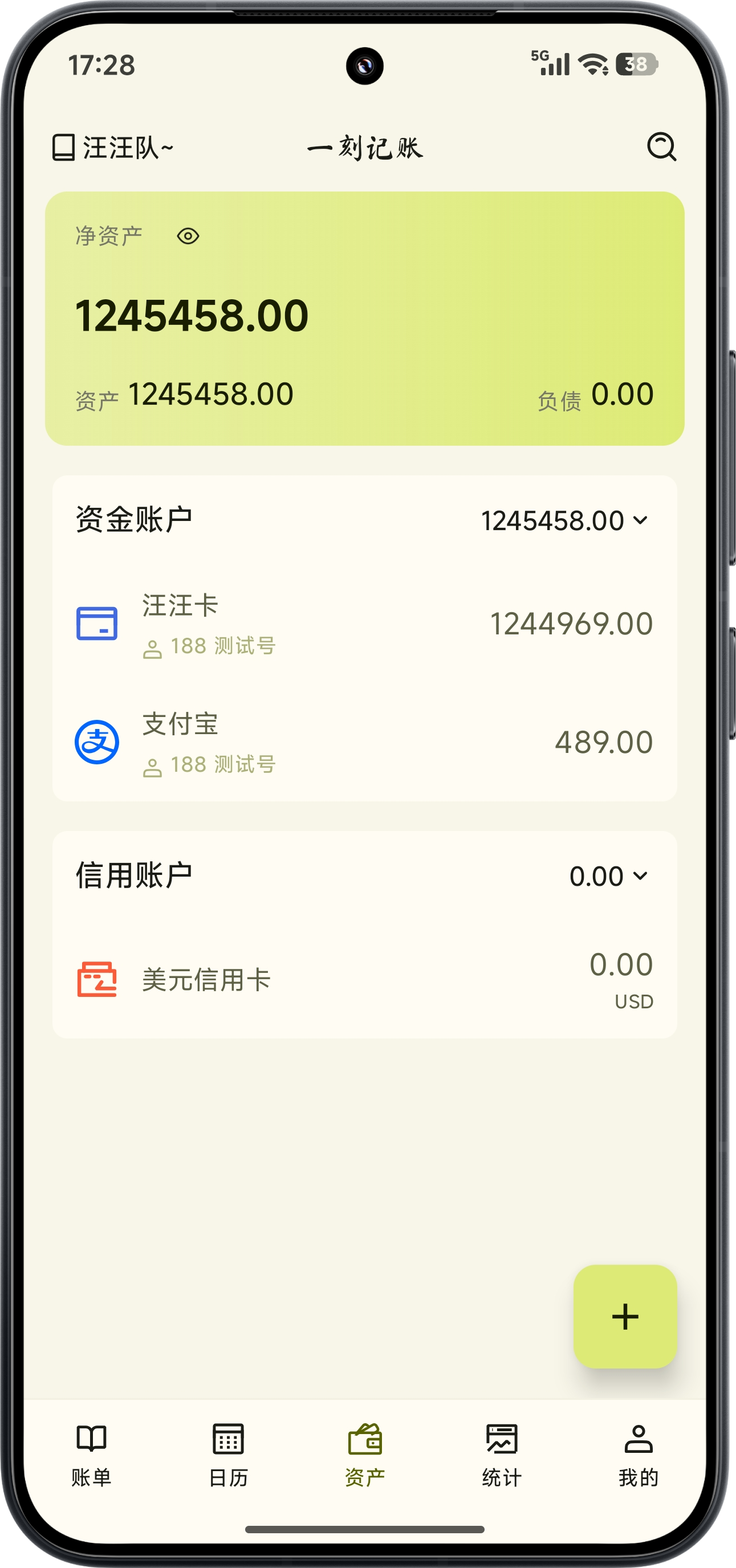The height and width of the screenshot is (1568, 736).
Task: Switch to the 我的 tab
Action: [x=637, y=1440]
